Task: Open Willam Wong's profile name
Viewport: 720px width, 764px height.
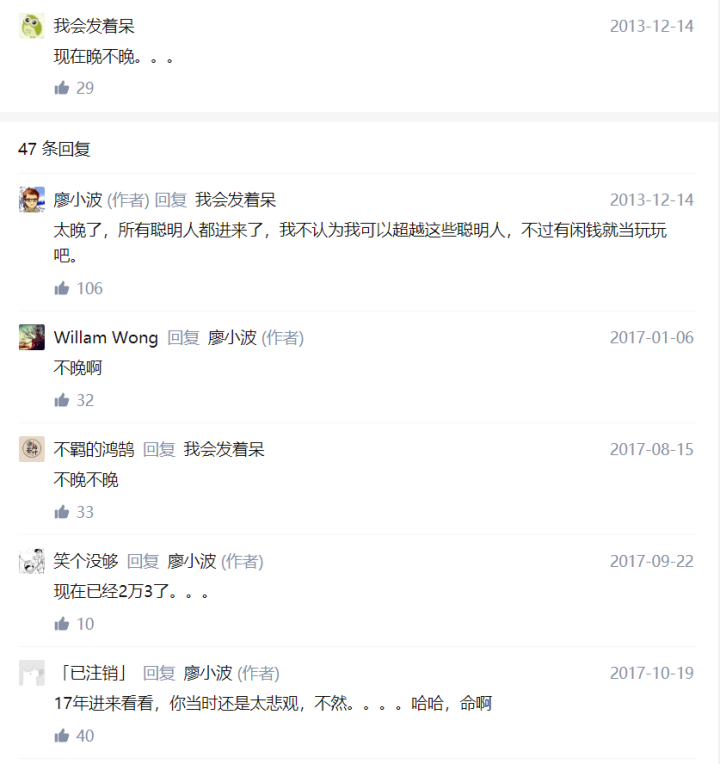Action: tap(106, 338)
